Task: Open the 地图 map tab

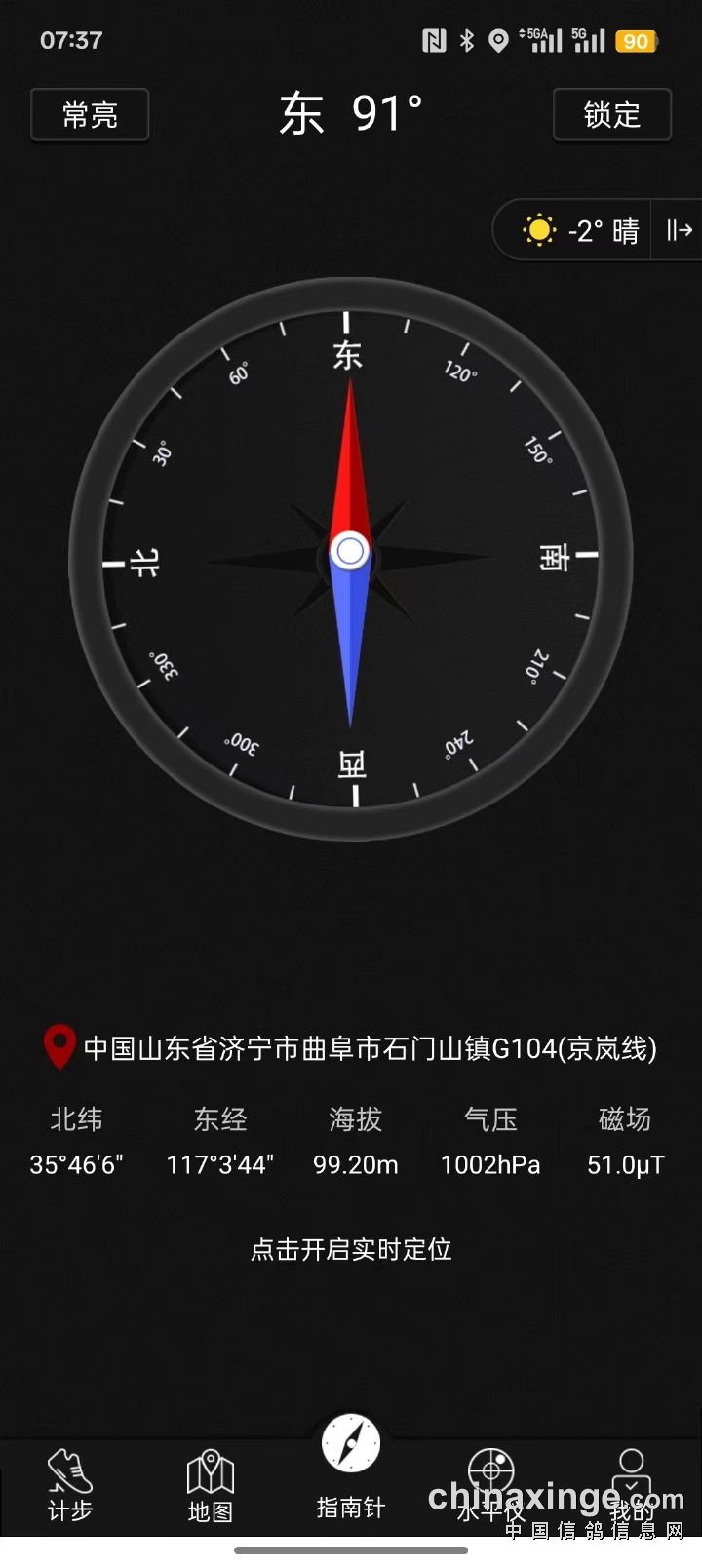Action: (x=211, y=1485)
